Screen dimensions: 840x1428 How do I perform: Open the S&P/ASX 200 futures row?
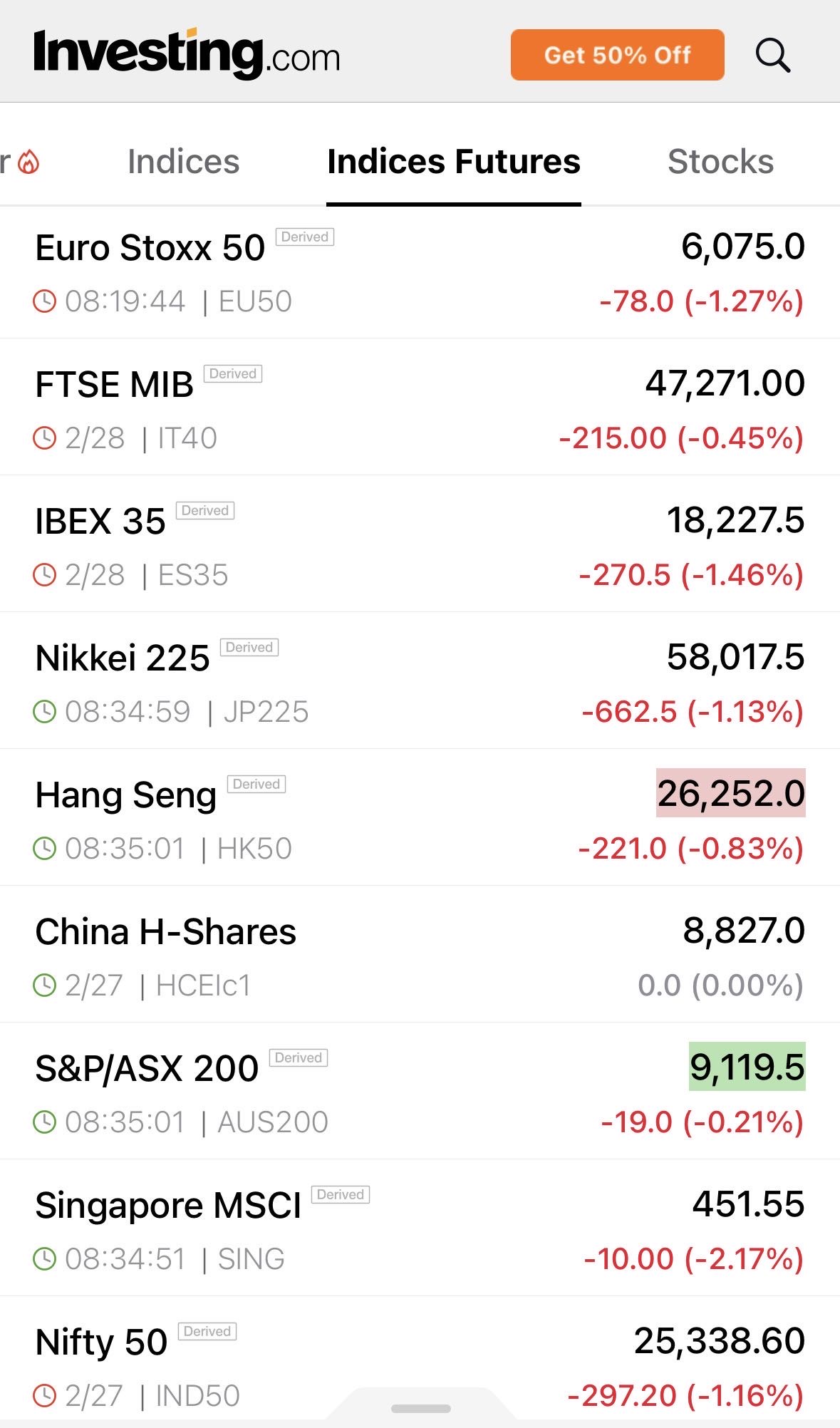tap(147, 1070)
